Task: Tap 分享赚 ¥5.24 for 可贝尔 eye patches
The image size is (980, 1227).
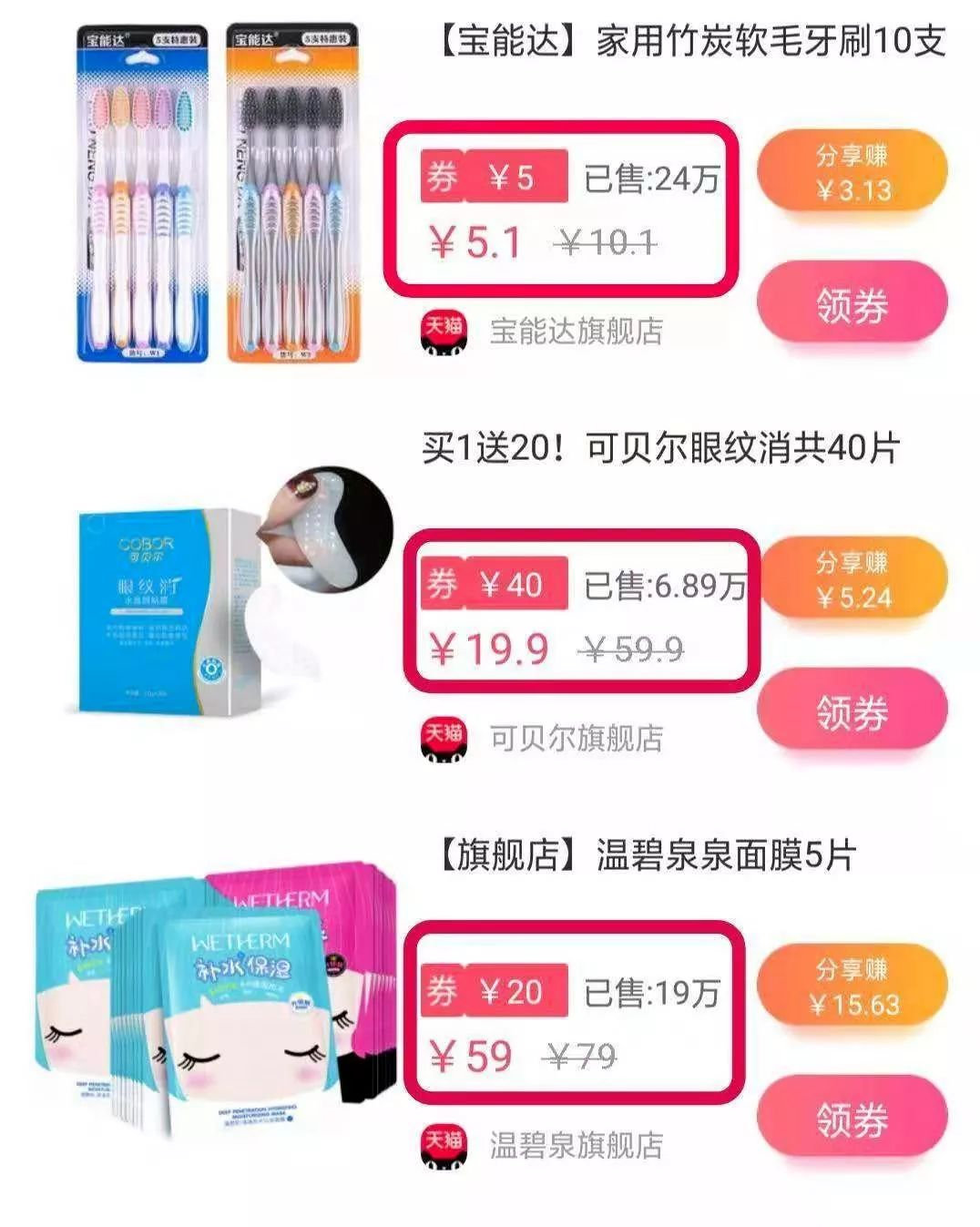Action: click(x=852, y=580)
